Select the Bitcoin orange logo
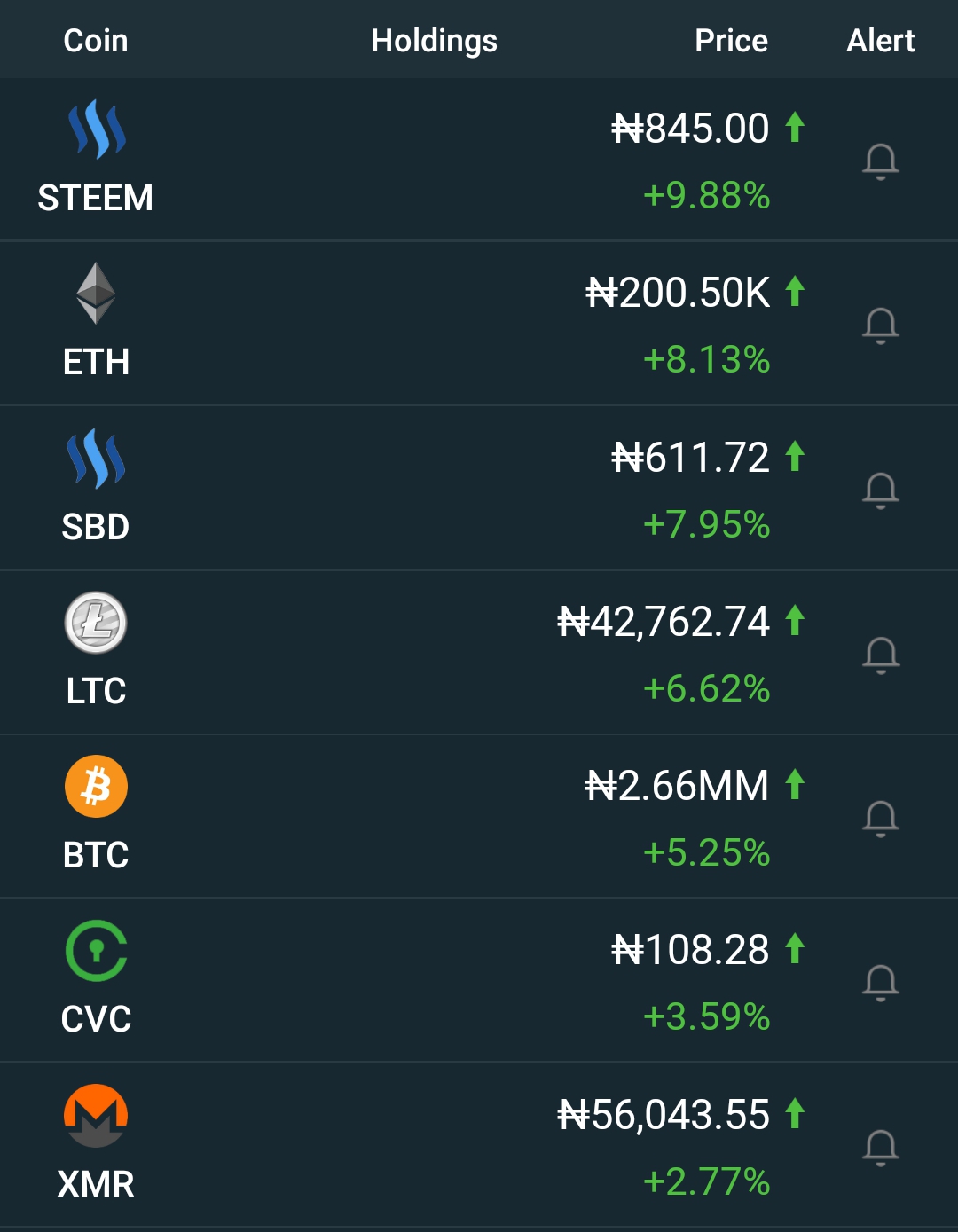 (x=95, y=784)
